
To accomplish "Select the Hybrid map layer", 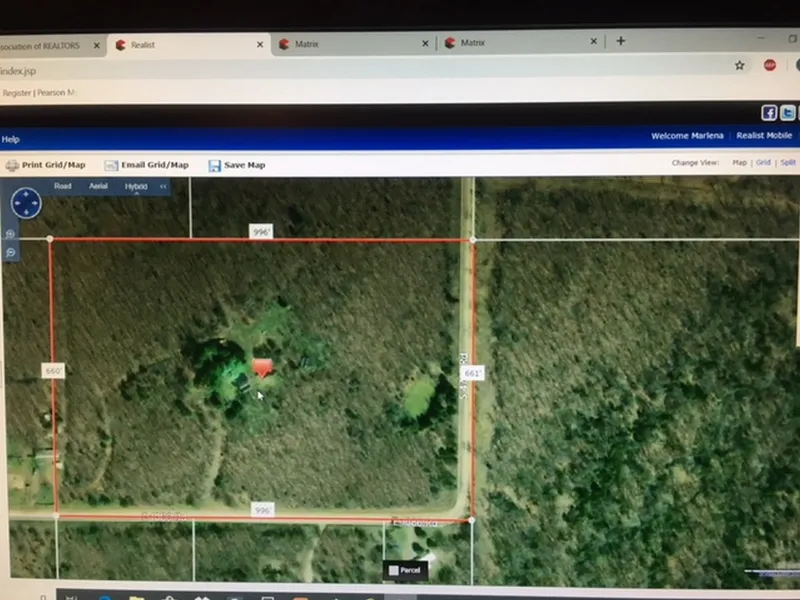I will tap(136, 186).
